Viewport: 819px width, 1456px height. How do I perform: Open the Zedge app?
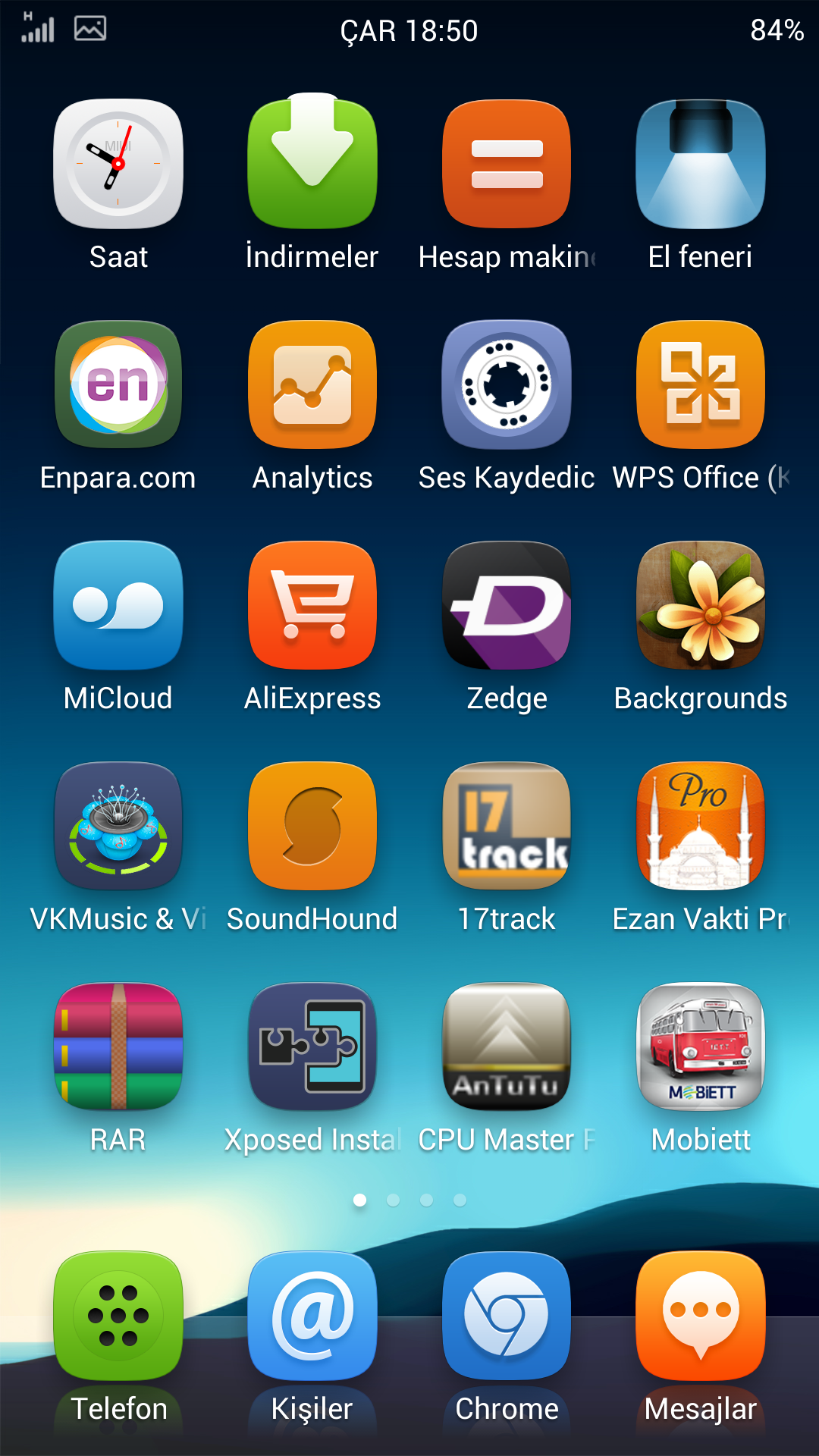[507, 605]
